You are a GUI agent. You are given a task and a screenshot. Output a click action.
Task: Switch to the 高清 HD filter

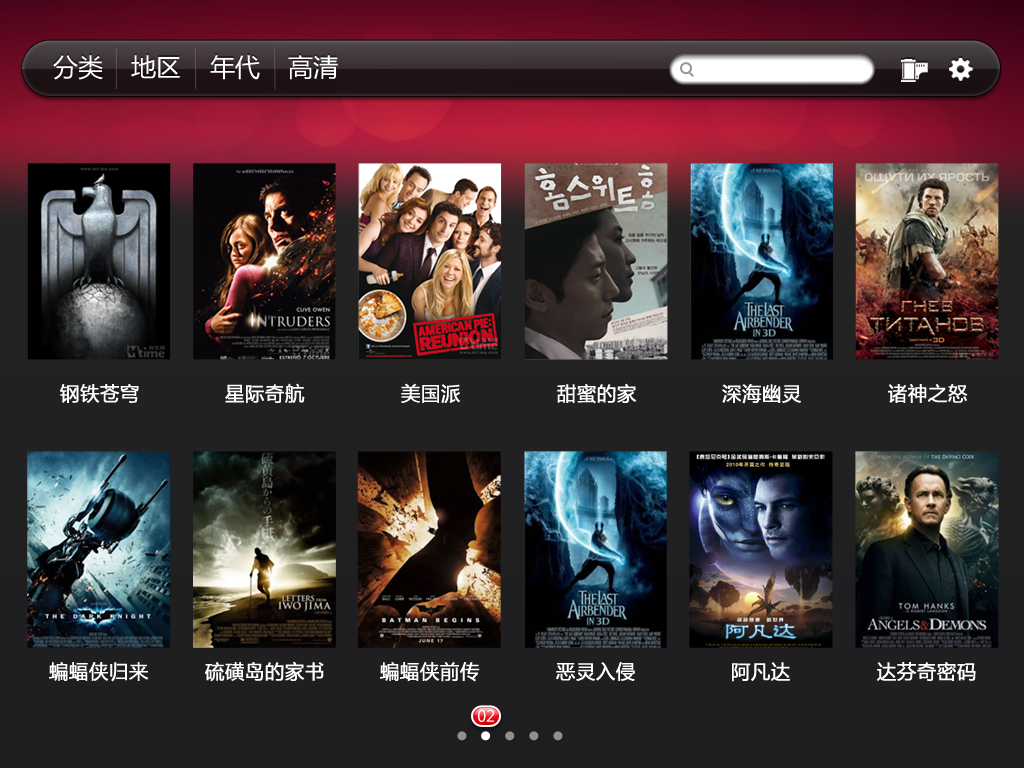point(313,68)
